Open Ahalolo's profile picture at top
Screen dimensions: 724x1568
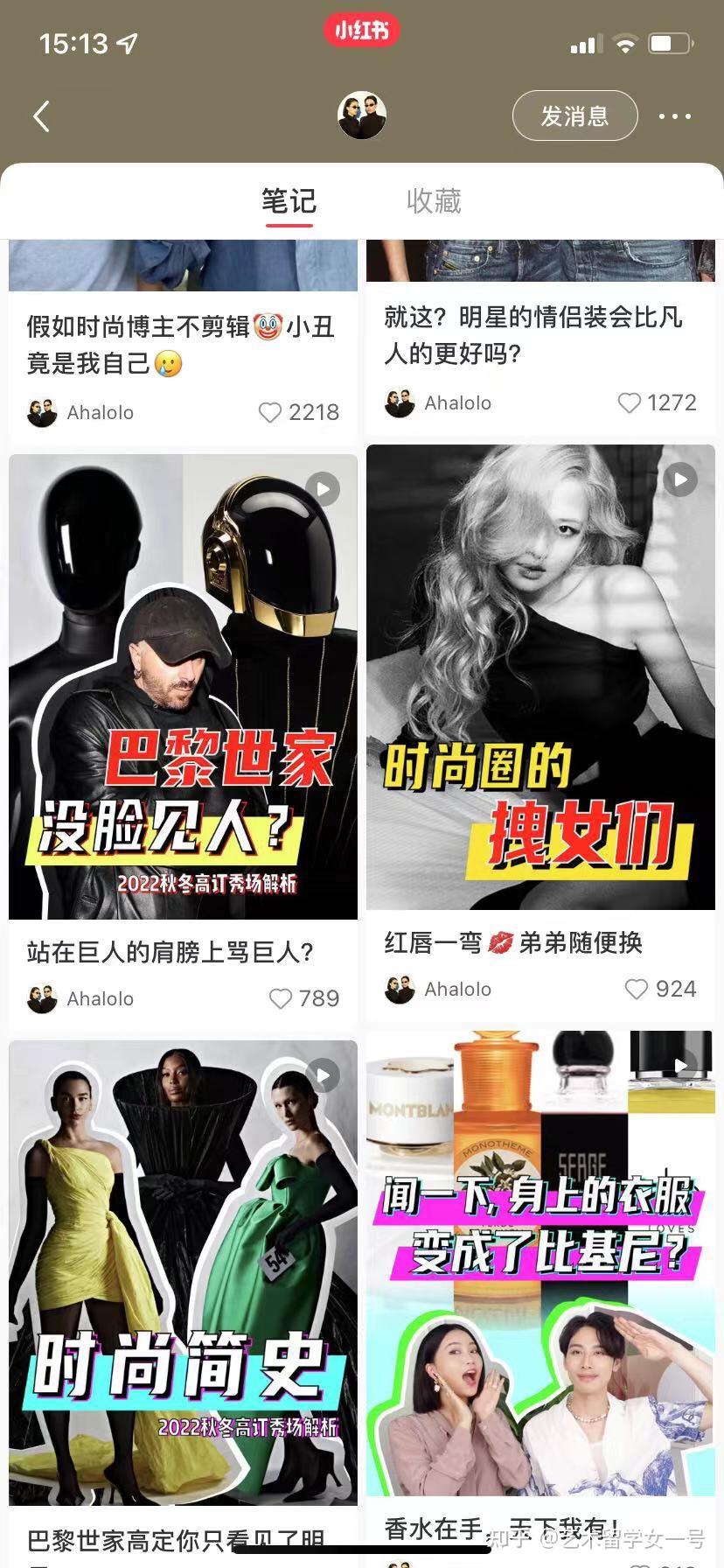click(x=361, y=115)
